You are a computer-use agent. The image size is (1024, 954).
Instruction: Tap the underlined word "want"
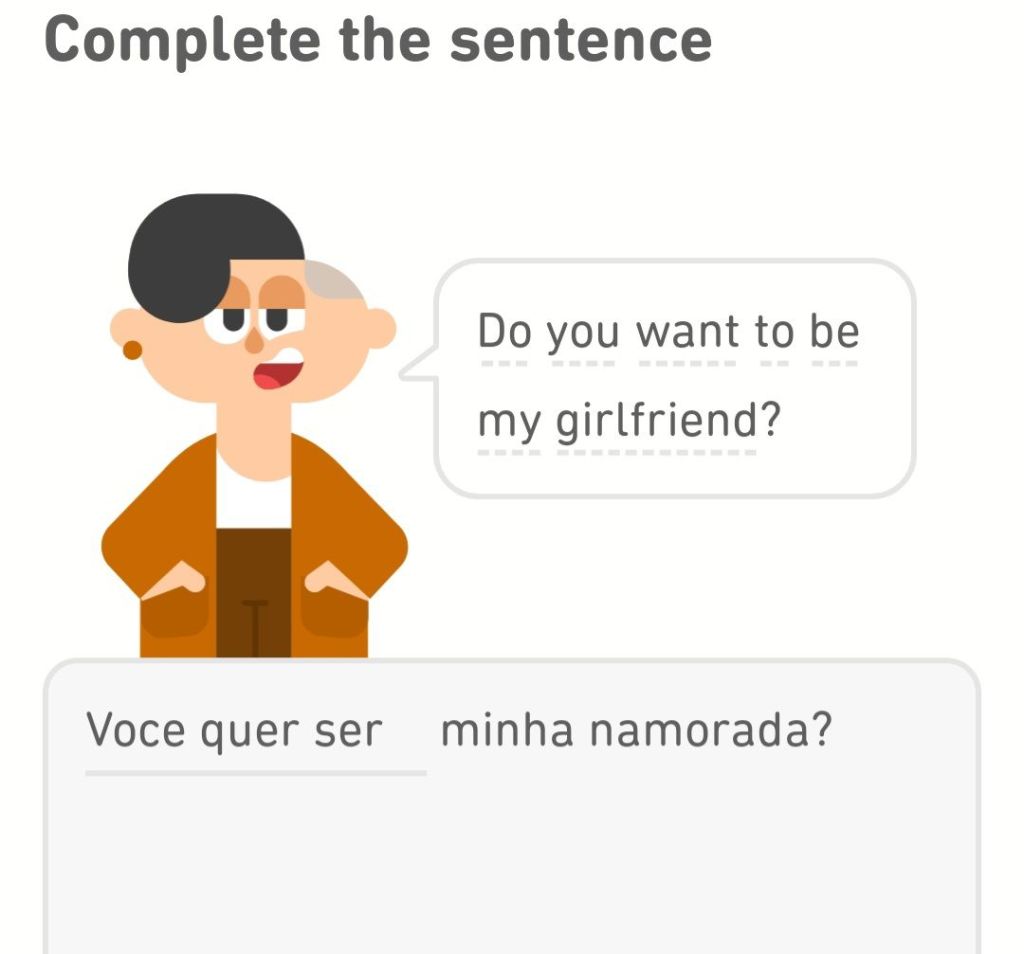click(687, 333)
